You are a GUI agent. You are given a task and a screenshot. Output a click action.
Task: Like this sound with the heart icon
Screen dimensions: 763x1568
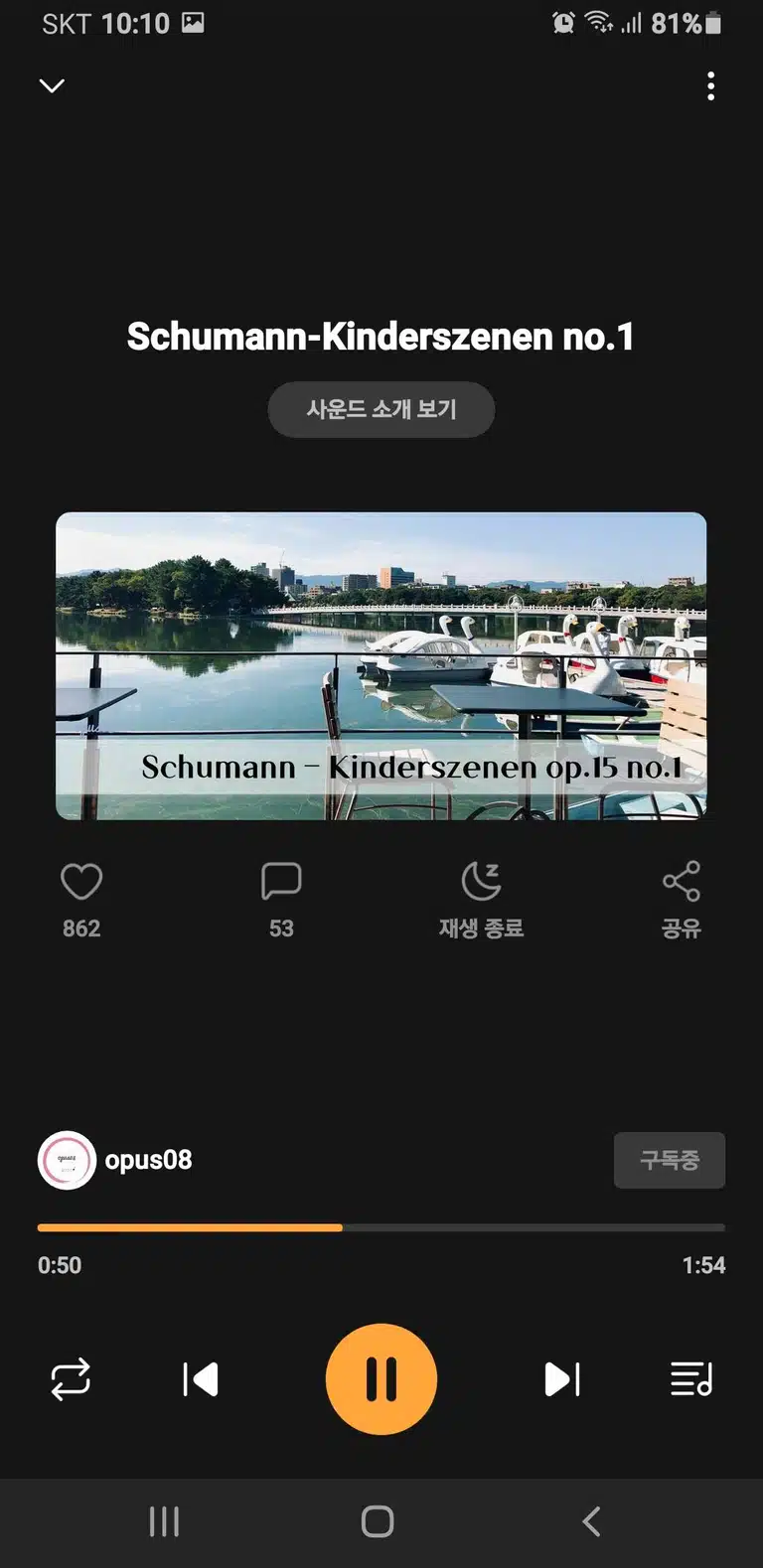pyautogui.click(x=81, y=881)
